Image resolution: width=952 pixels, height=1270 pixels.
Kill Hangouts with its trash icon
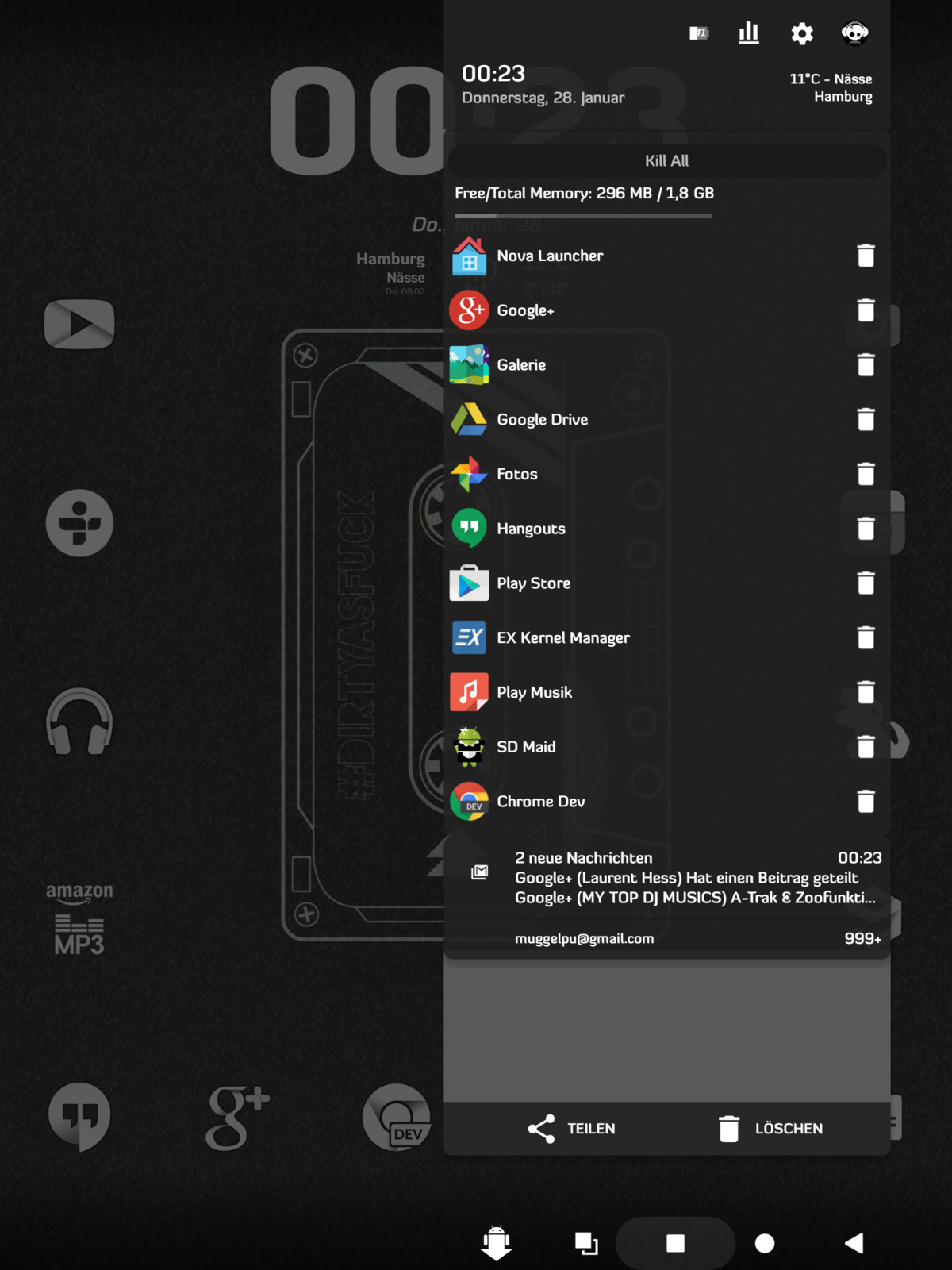click(x=866, y=529)
